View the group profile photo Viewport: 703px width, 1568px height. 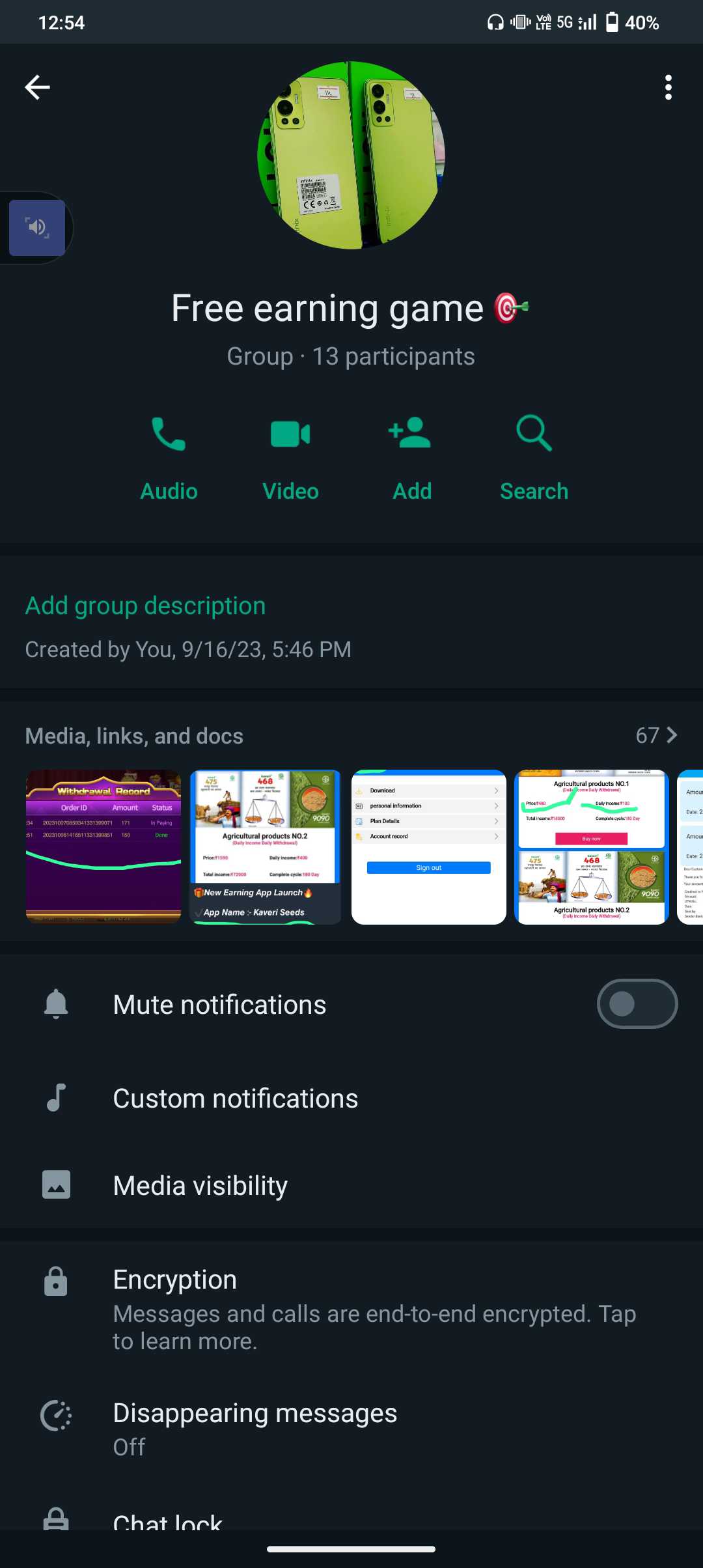(x=351, y=155)
